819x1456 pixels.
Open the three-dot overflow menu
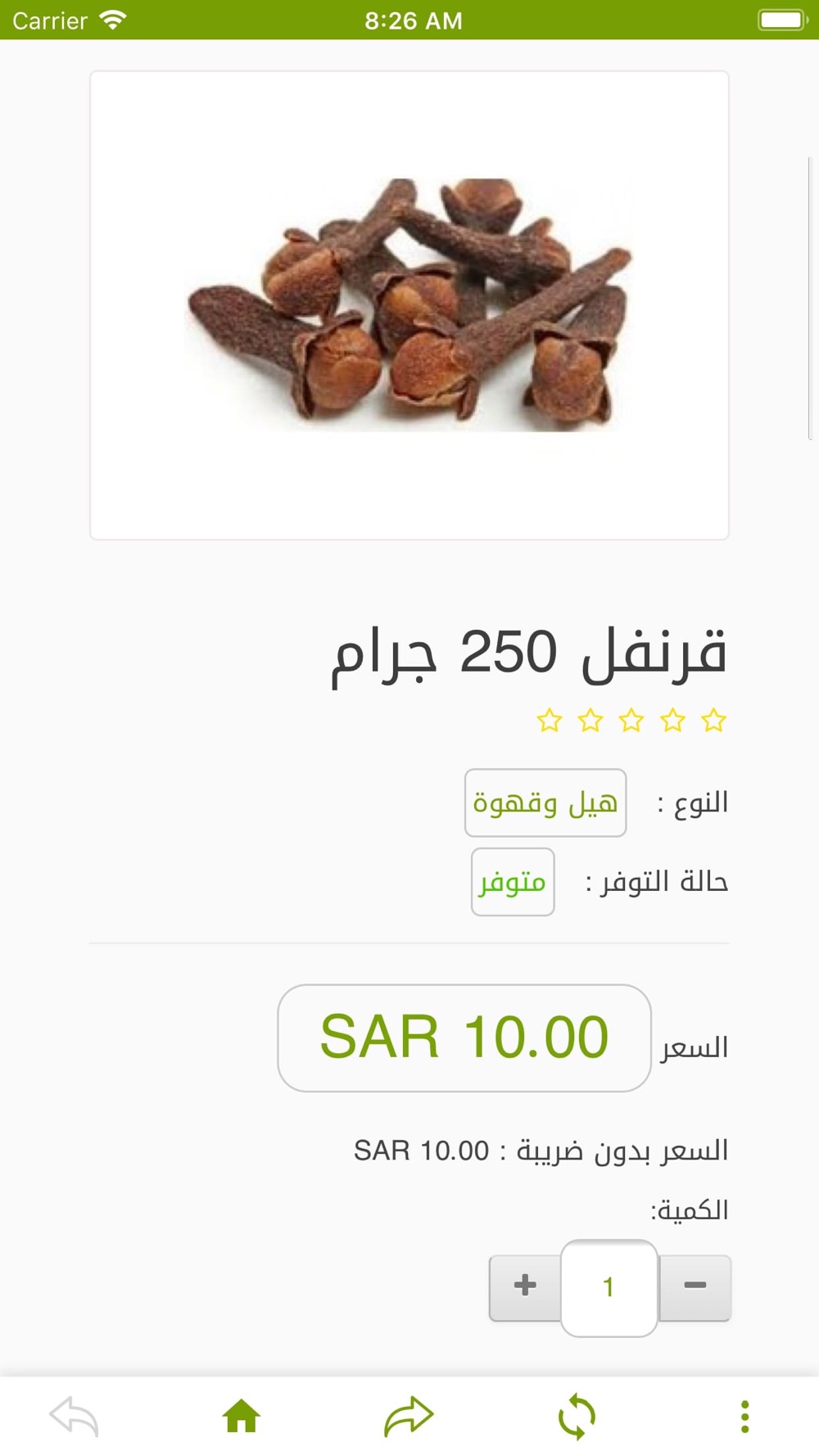(744, 1416)
